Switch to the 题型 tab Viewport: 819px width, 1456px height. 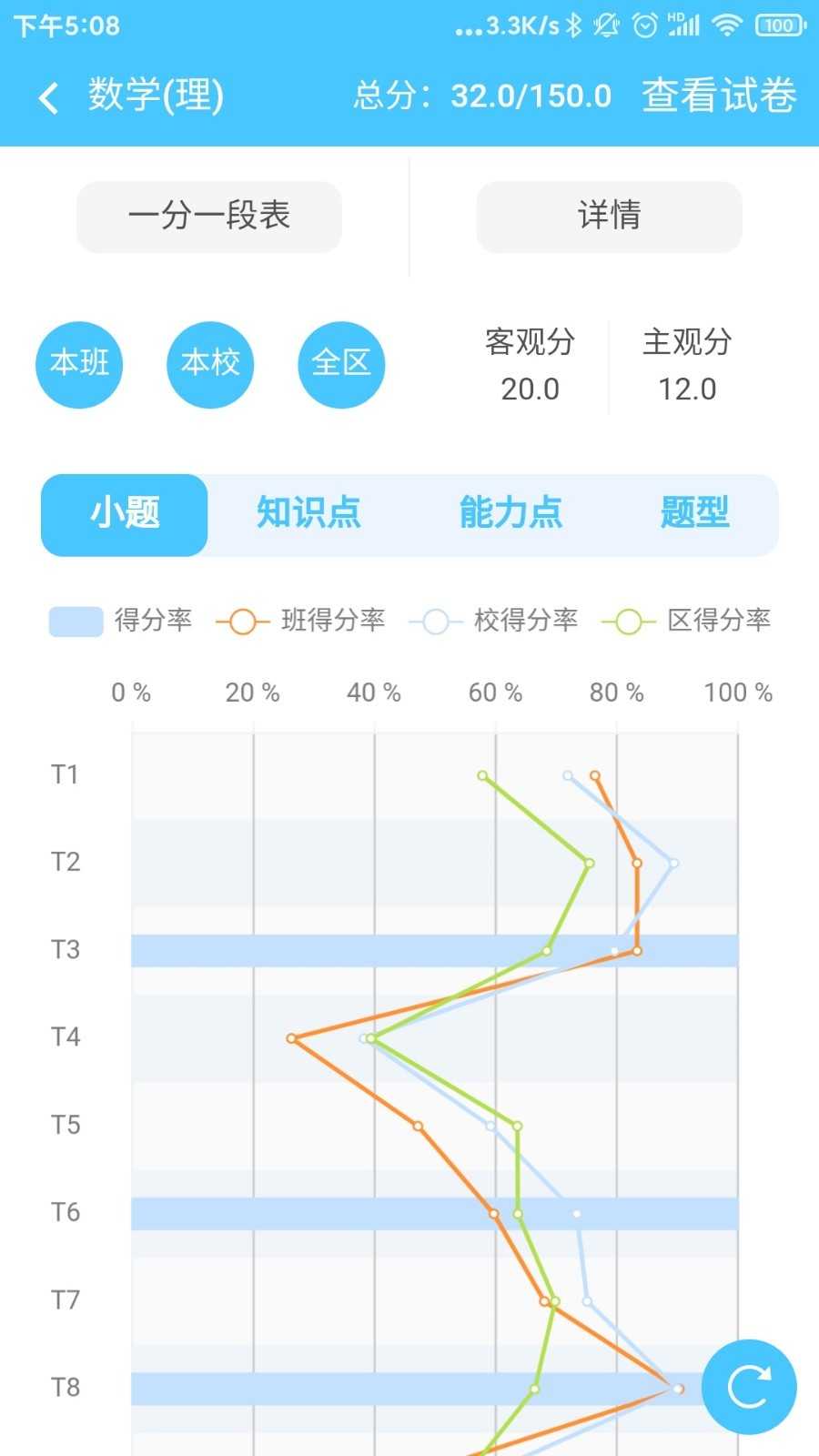click(694, 514)
